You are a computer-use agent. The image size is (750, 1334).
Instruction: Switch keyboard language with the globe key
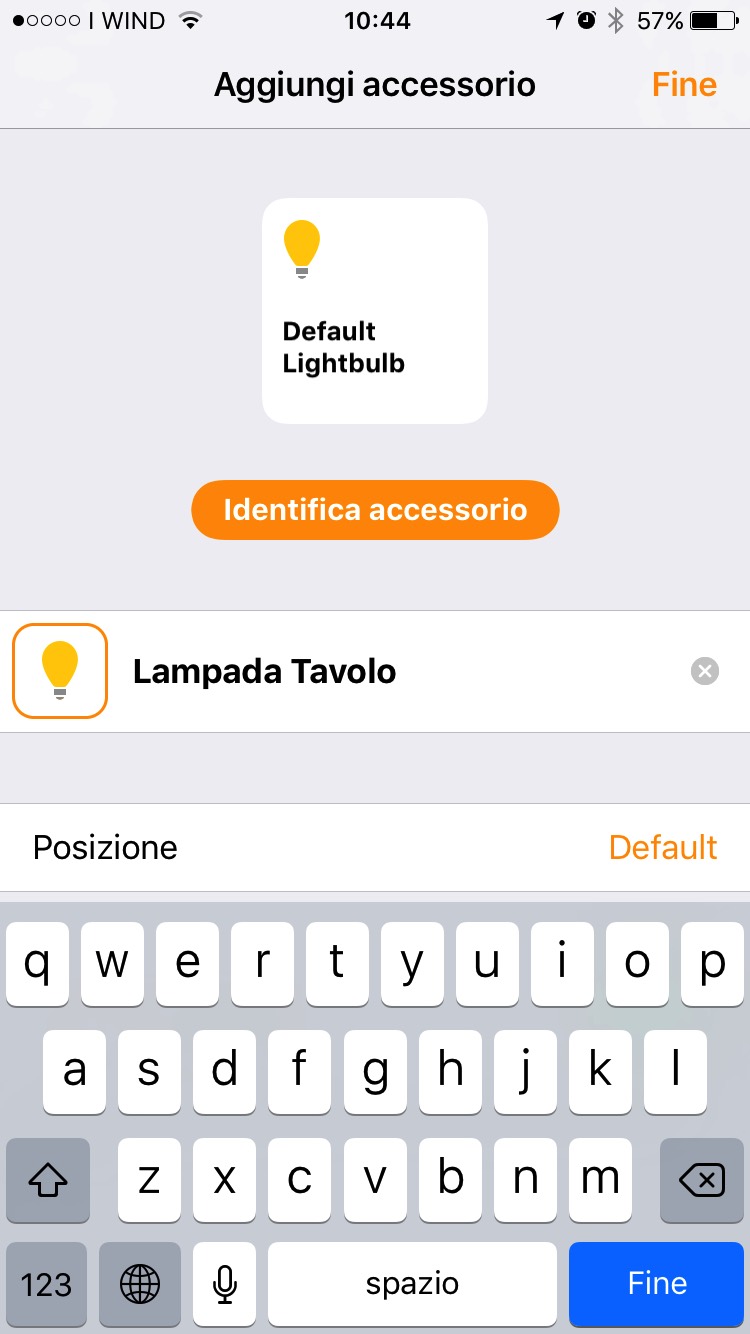pyautogui.click(x=140, y=1284)
